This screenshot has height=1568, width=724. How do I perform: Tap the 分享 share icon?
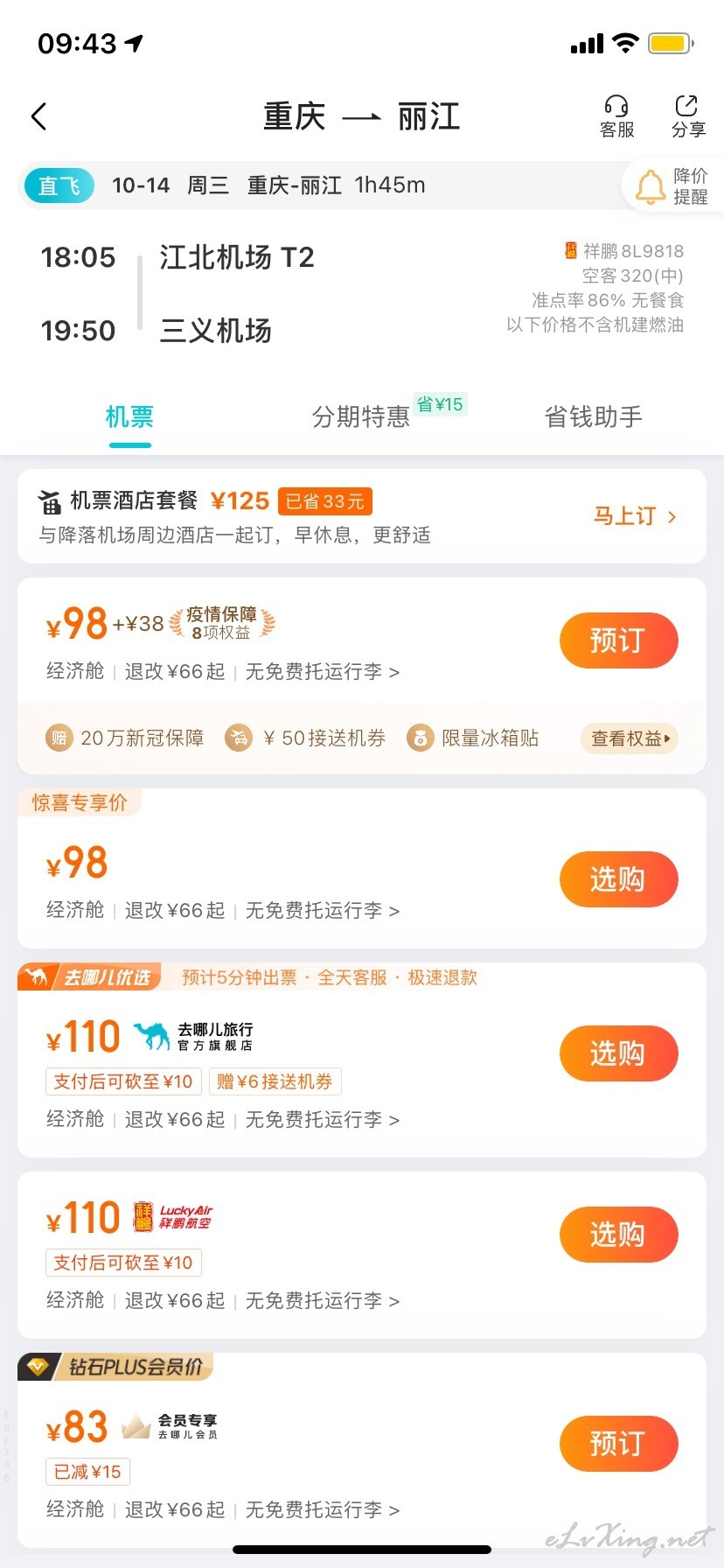point(688,116)
